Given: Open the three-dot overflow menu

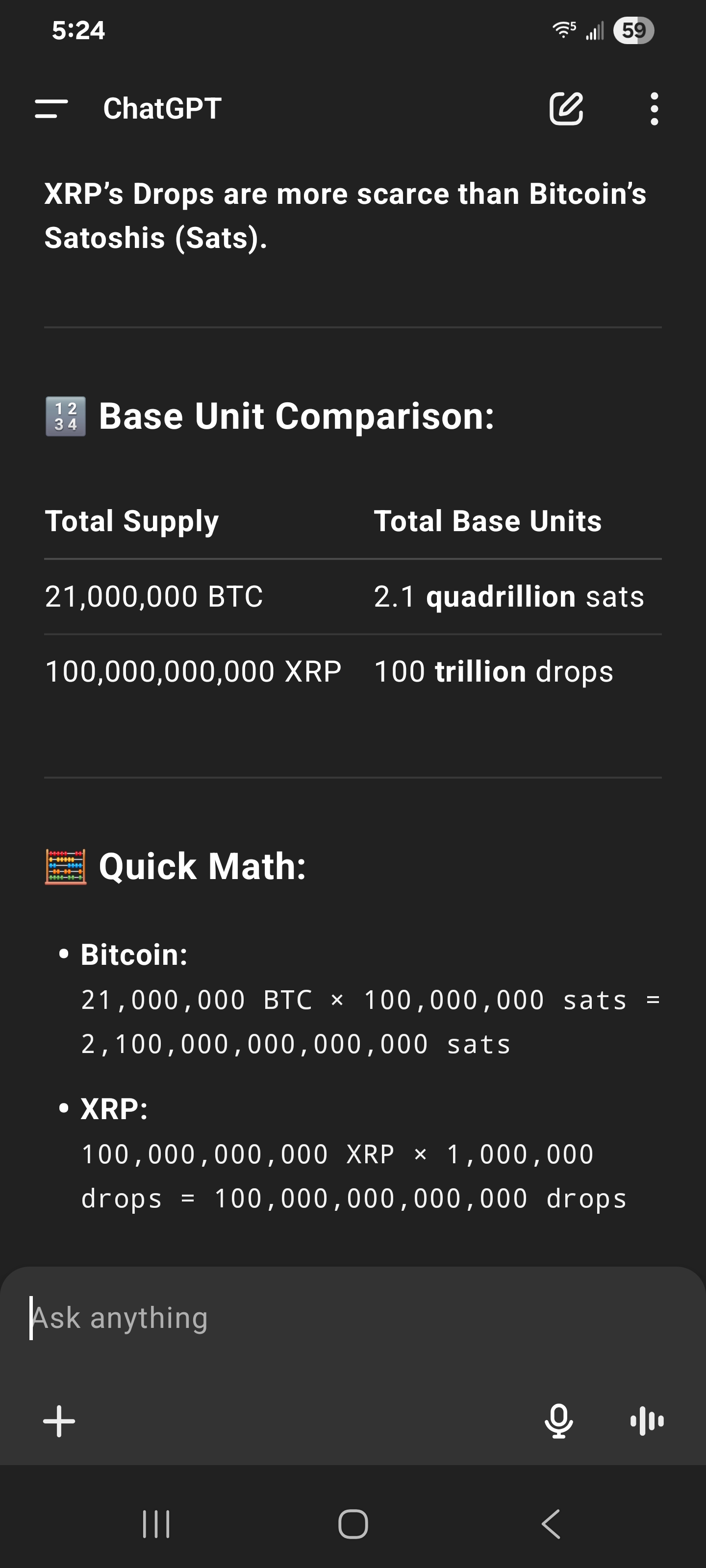Looking at the screenshot, I should 654,109.
